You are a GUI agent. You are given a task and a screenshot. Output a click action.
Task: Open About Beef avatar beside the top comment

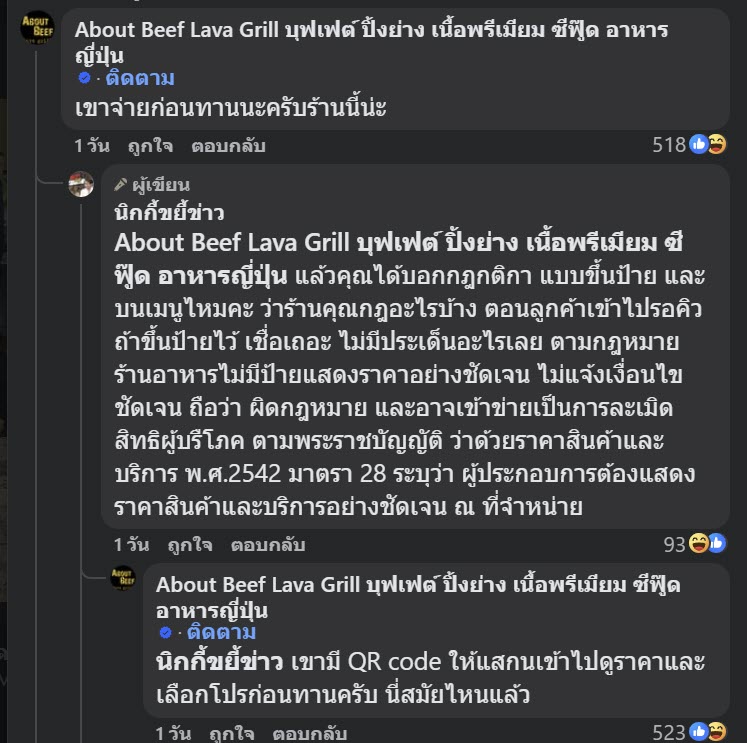(x=37, y=27)
